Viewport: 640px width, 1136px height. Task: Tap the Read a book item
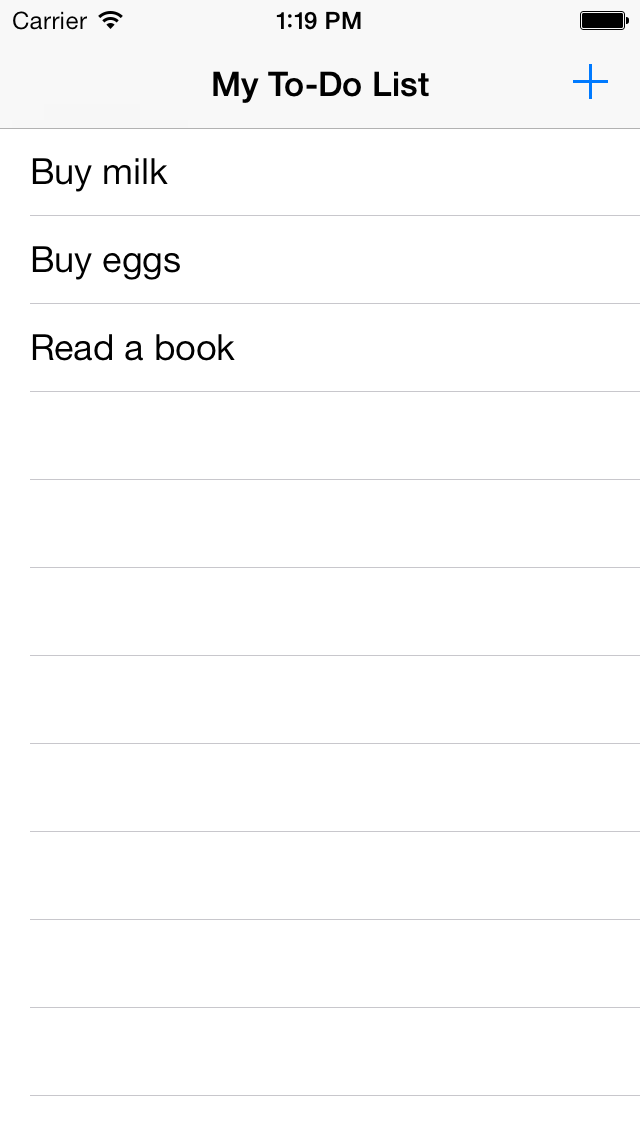click(x=320, y=348)
